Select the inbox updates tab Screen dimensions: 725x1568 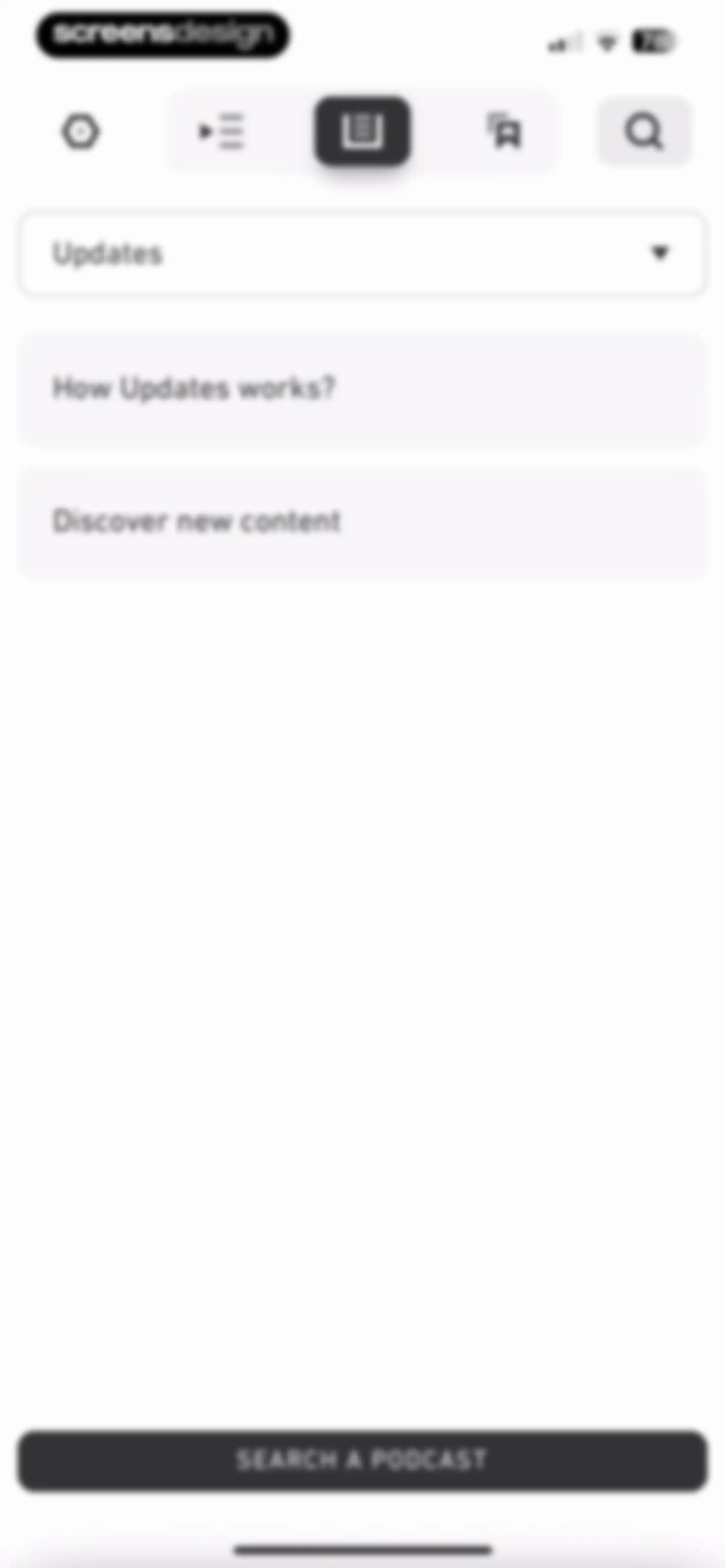coord(363,131)
